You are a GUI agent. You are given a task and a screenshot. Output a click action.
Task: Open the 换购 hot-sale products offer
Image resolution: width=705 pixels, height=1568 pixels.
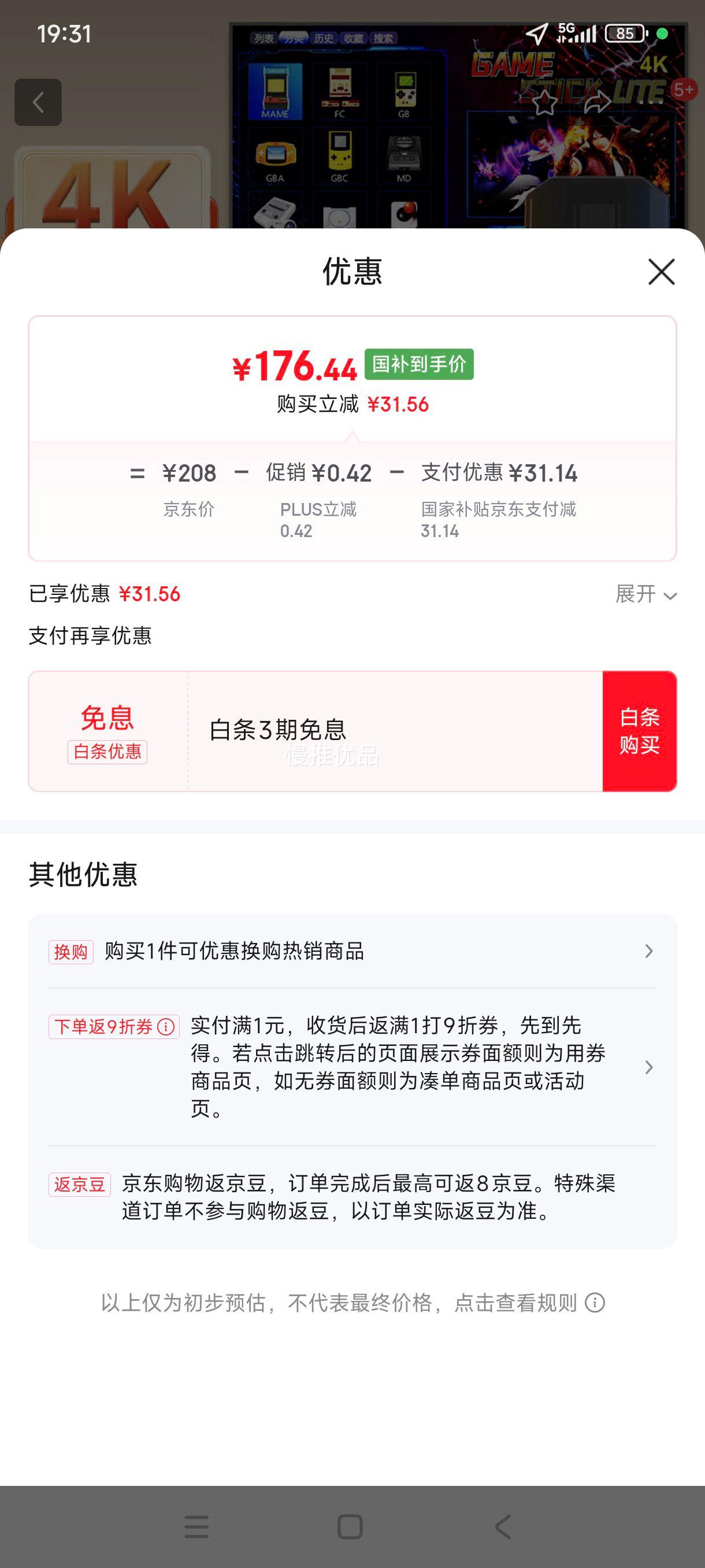click(x=352, y=952)
